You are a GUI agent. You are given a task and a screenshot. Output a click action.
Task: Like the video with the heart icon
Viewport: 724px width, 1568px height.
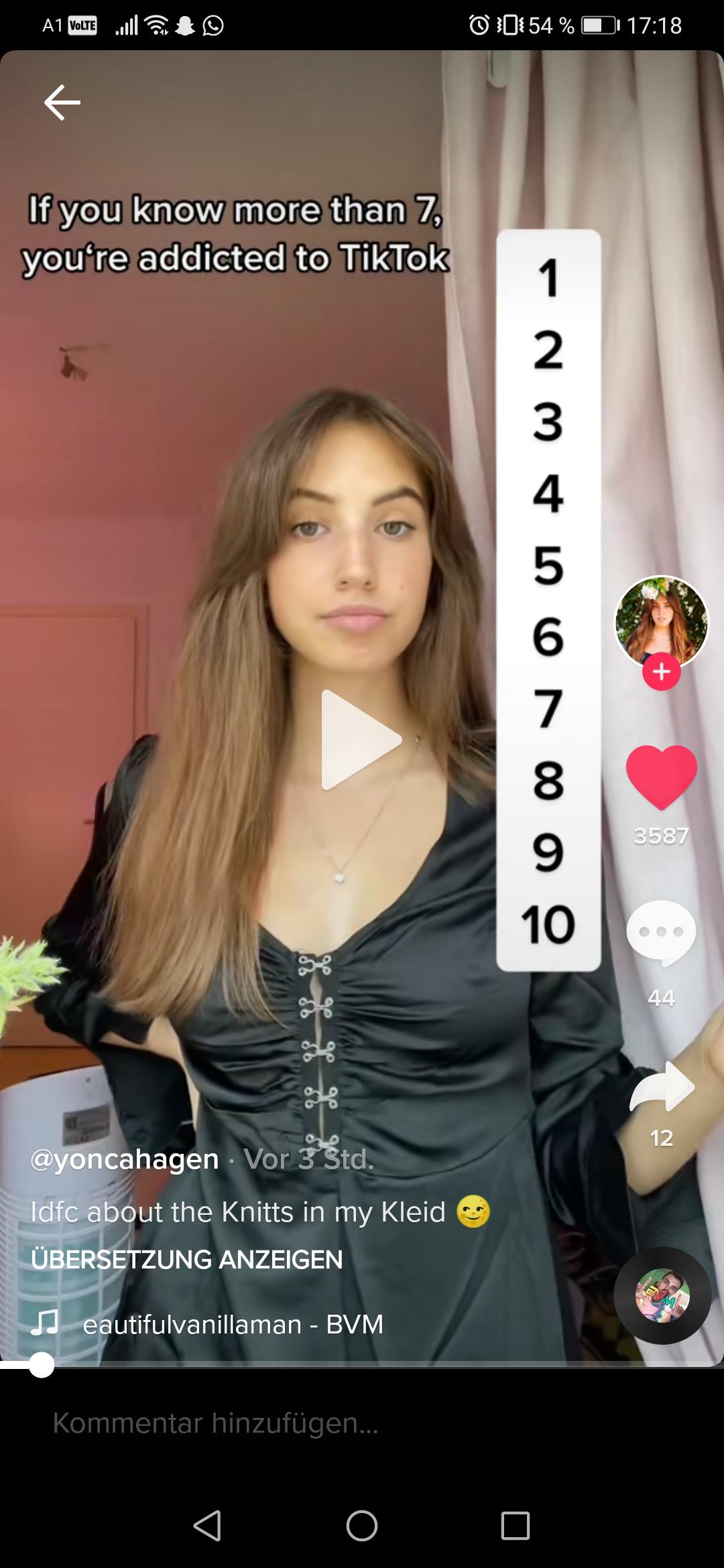coord(661,777)
